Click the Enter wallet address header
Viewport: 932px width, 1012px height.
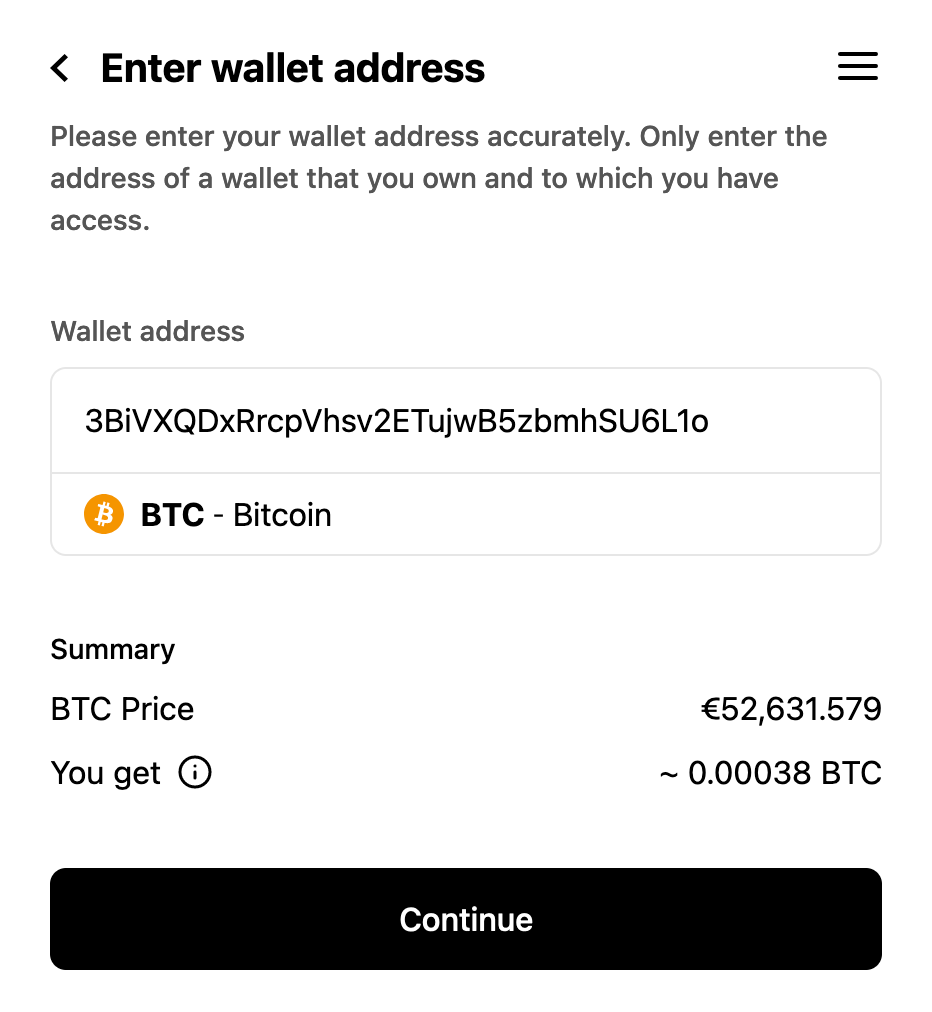tap(292, 68)
